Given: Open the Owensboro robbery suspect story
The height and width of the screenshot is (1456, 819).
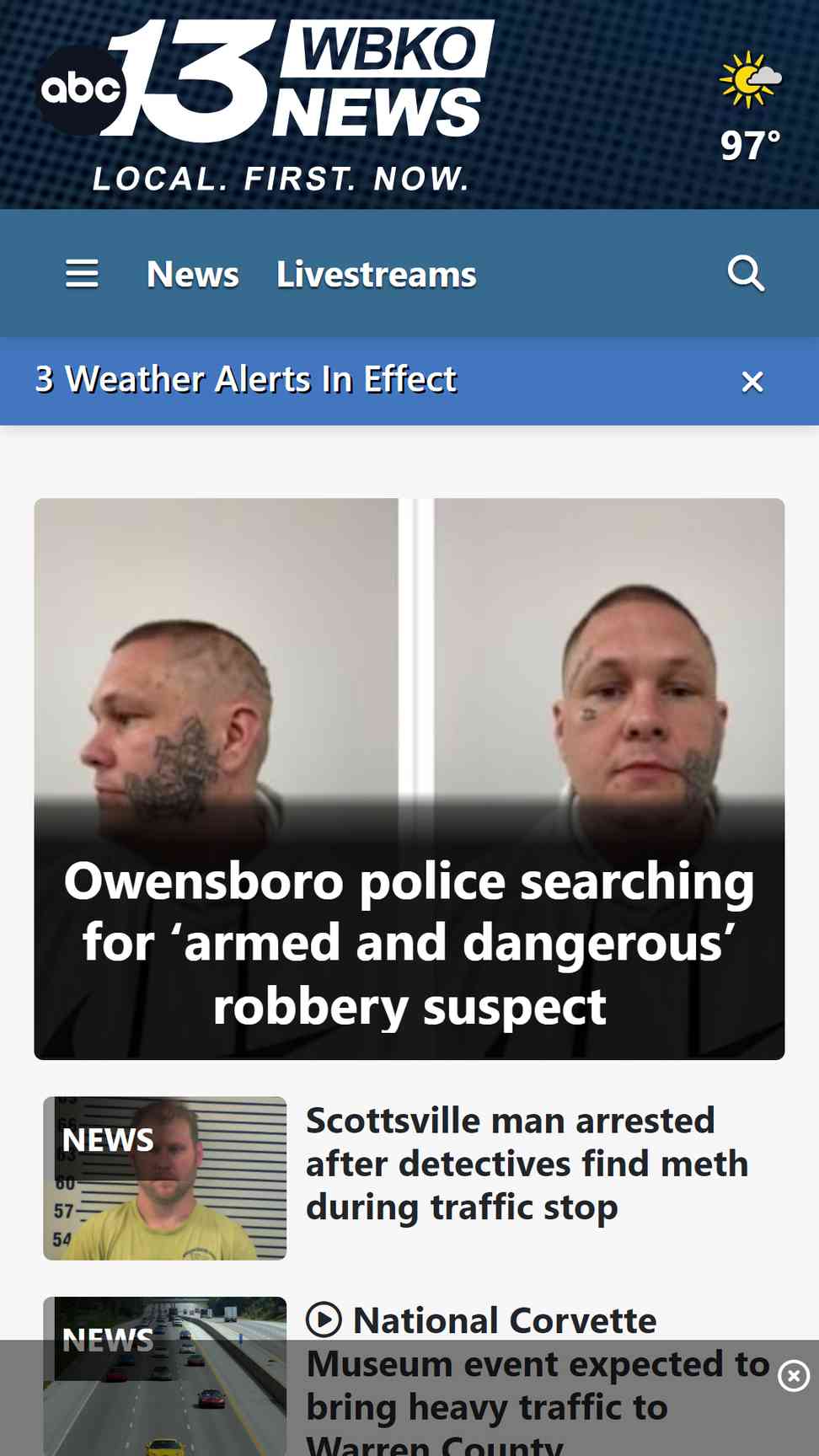Looking at the screenshot, I should point(409,943).
